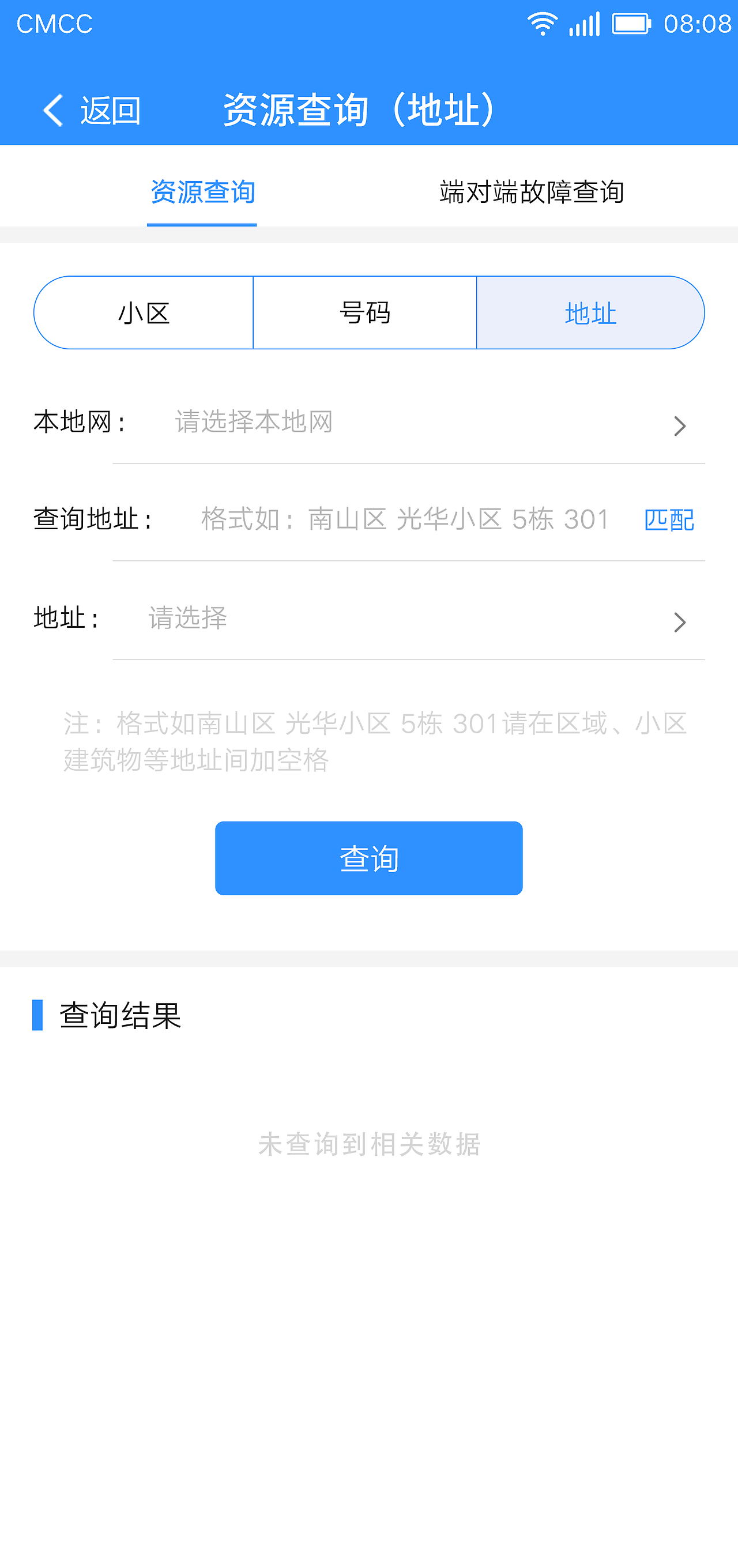The width and height of the screenshot is (738, 1568).
Task: Tap the Wi-Fi status icon
Action: click(544, 22)
